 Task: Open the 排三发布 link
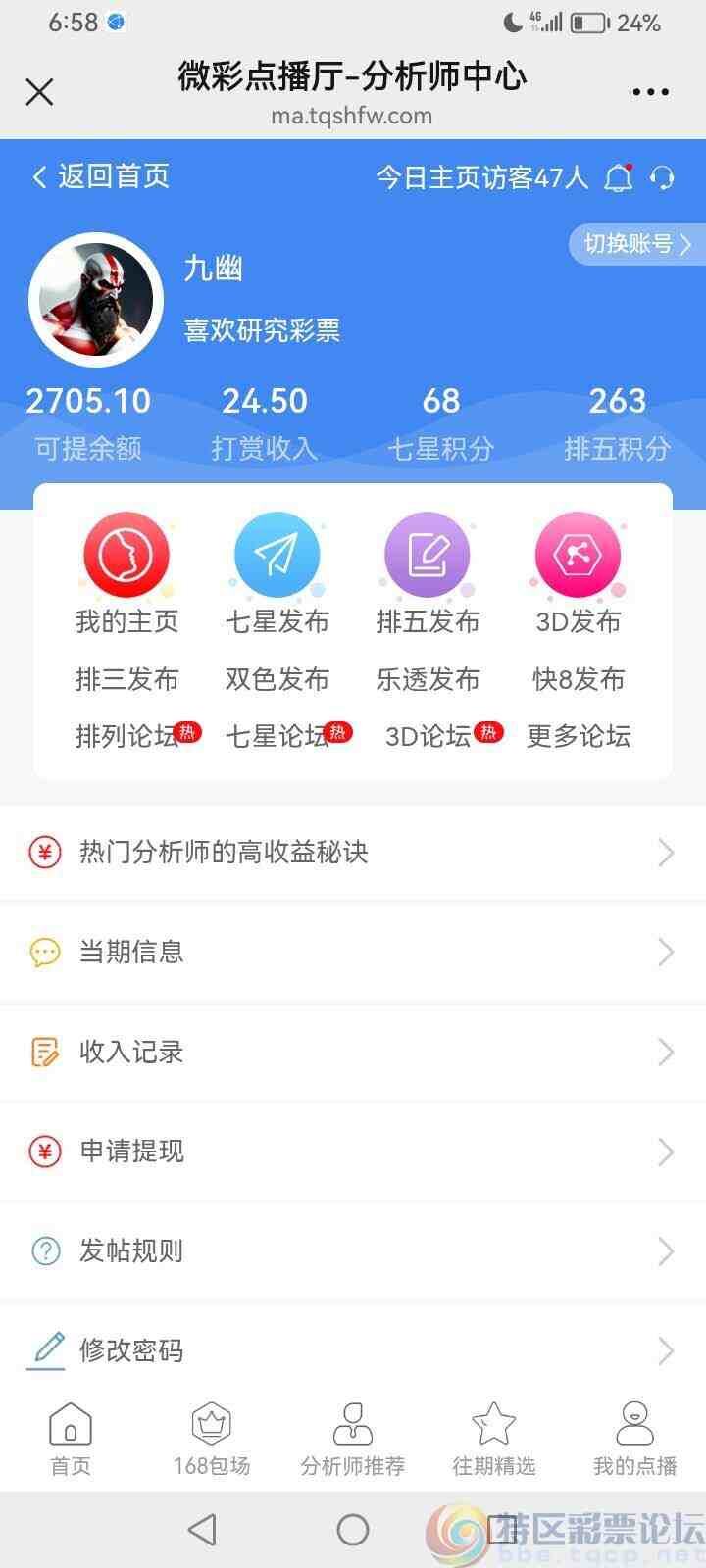(126, 679)
